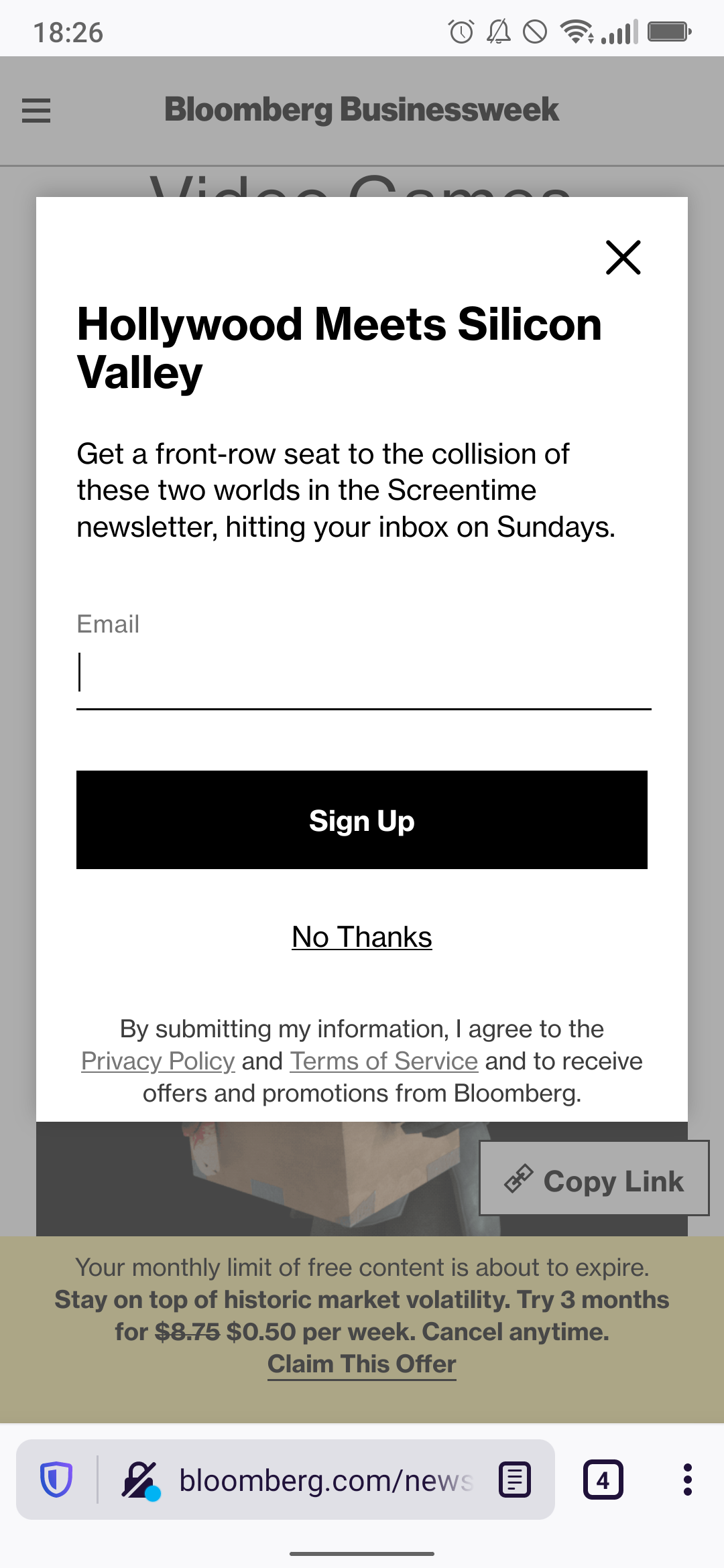Claim This Offer subscription link

click(362, 1364)
